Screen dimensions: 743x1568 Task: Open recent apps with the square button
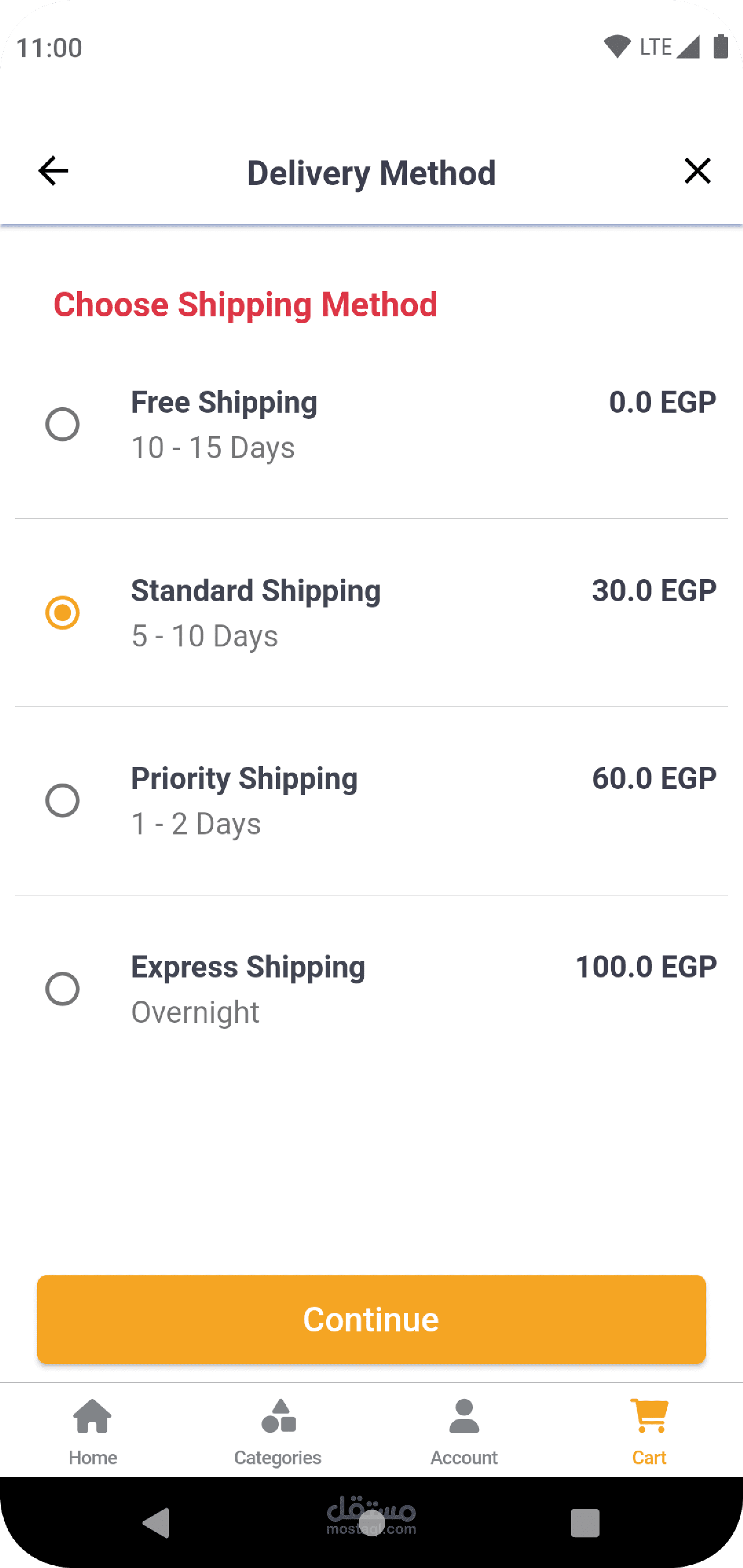pyautogui.click(x=585, y=1523)
